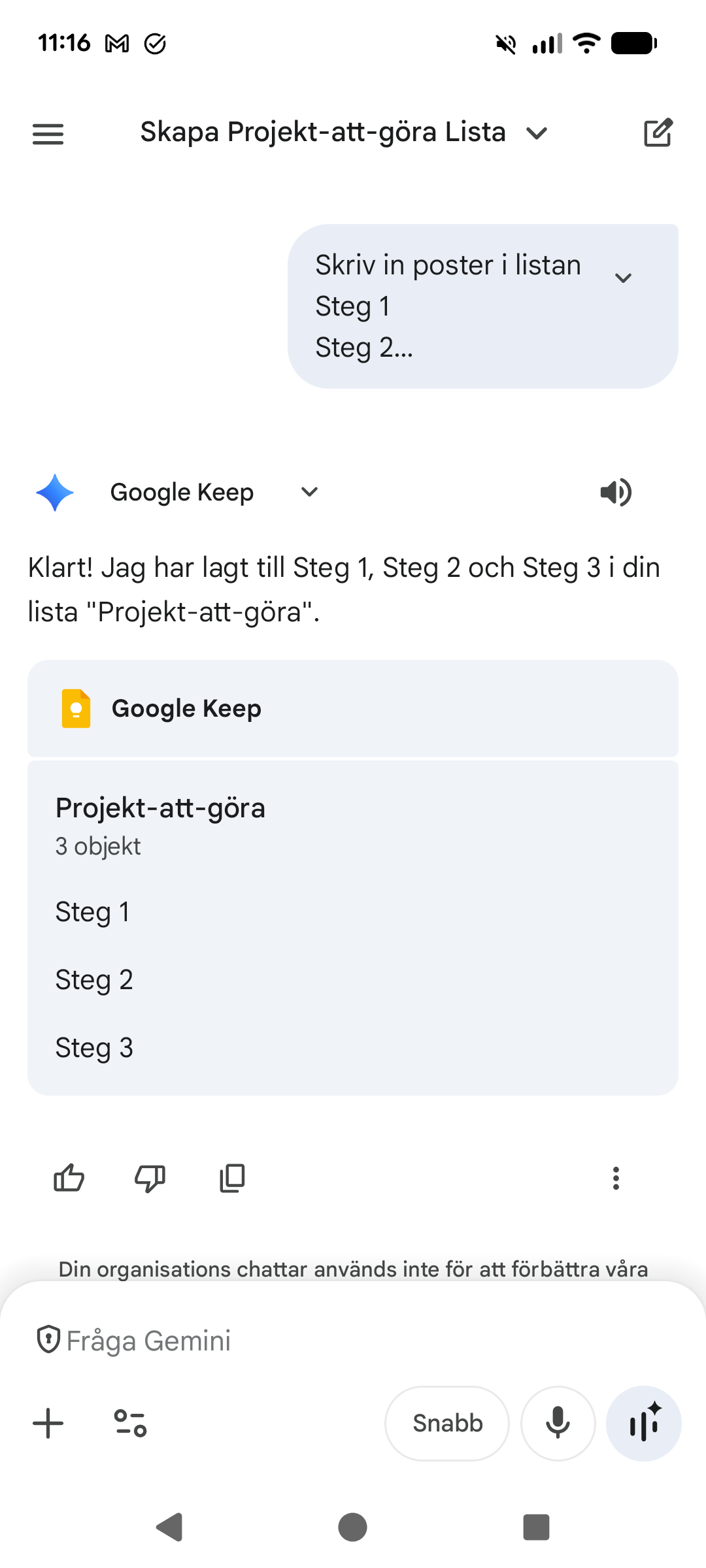706x1568 pixels.
Task: Change the Snabb model selector
Action: click(x=447, y=1423)
